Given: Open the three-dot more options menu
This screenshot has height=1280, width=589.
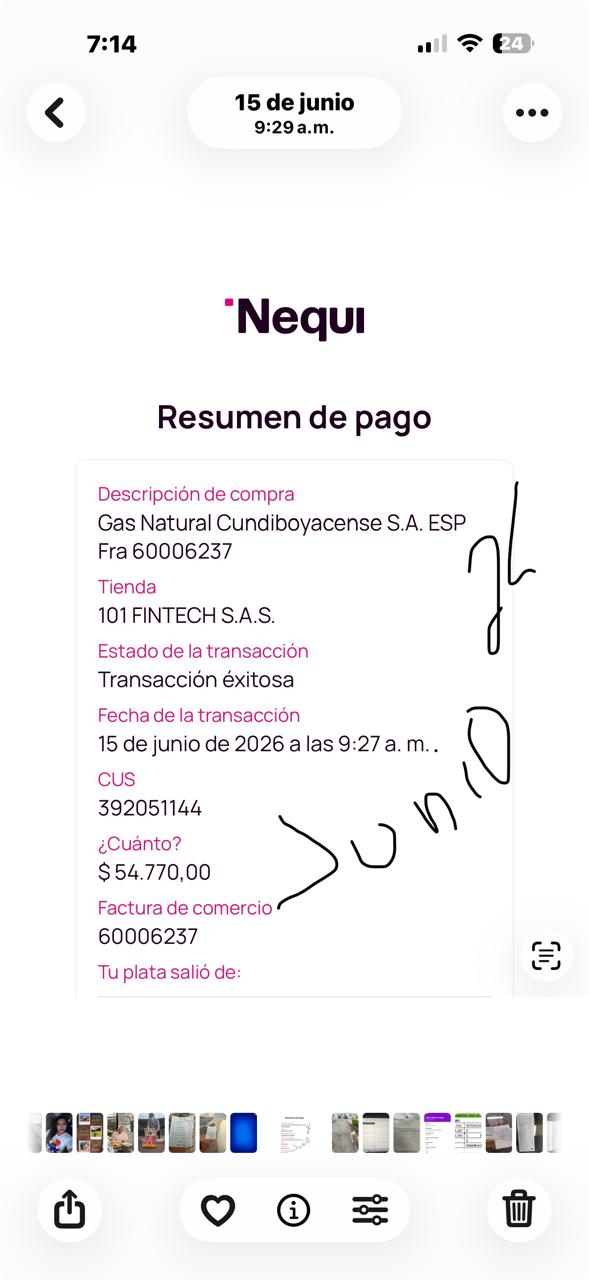Looking at the screenshot, I should [532, 112].
